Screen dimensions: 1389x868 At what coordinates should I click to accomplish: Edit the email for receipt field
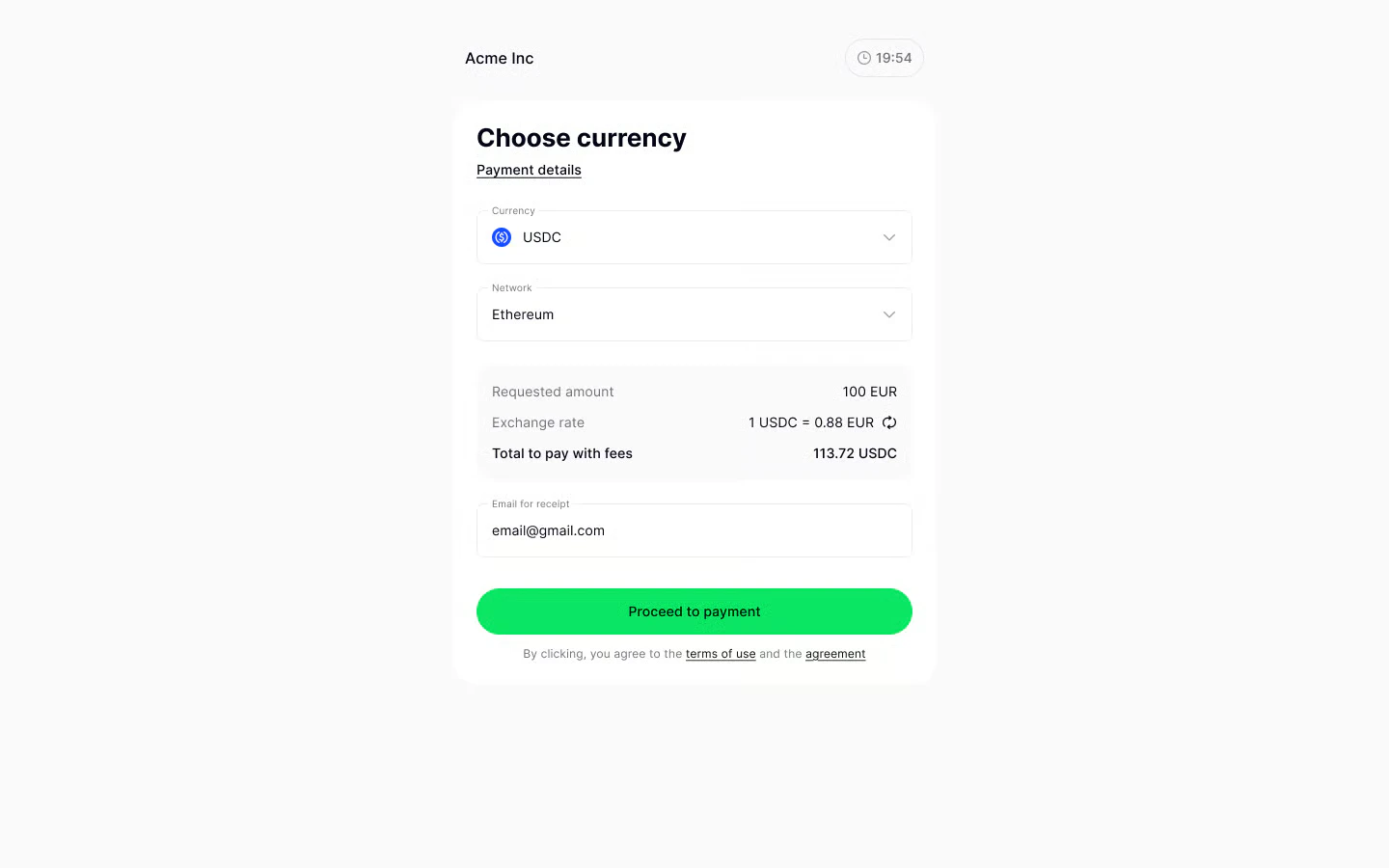694,530
